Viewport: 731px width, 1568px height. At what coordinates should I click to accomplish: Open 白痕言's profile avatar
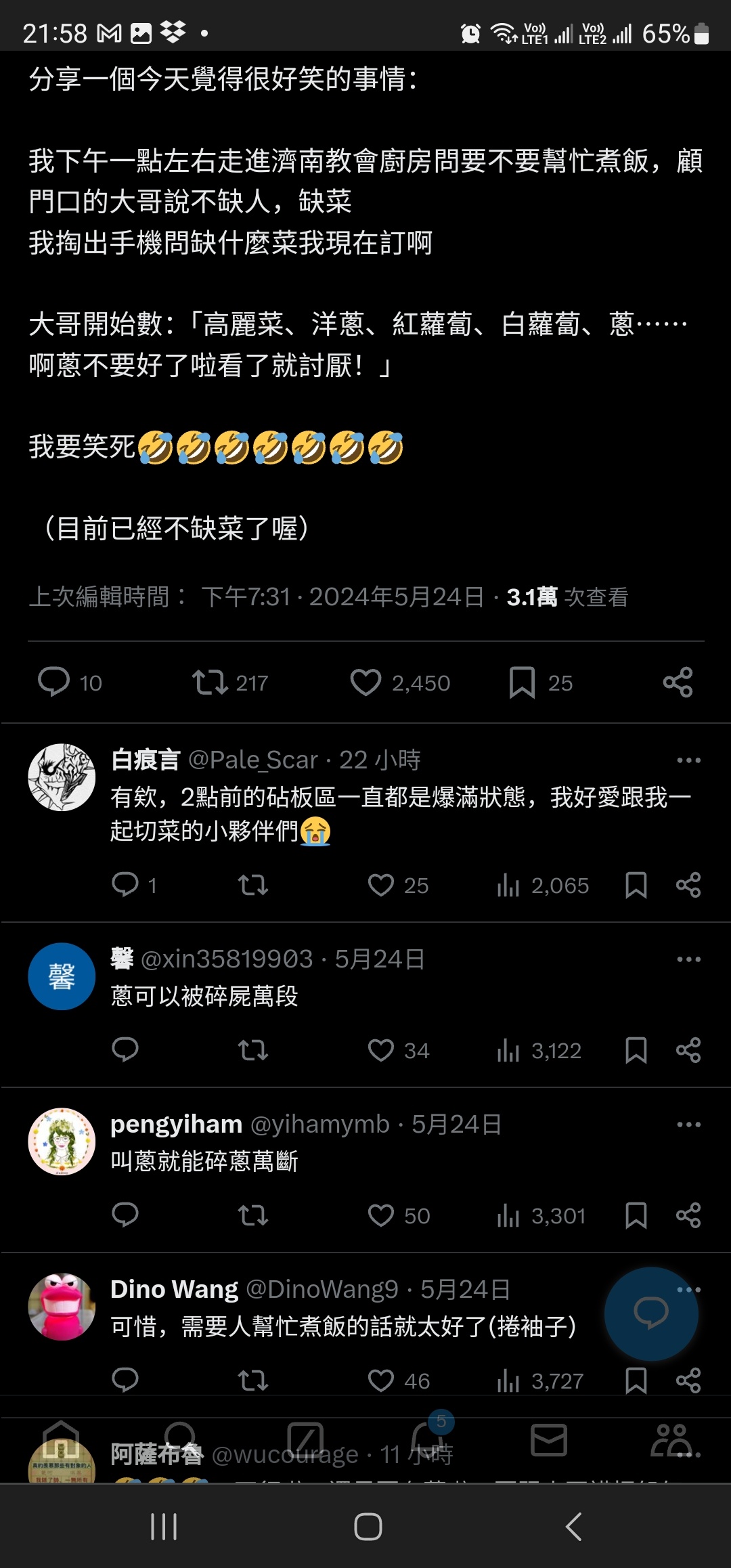click(x=62, y=777)
